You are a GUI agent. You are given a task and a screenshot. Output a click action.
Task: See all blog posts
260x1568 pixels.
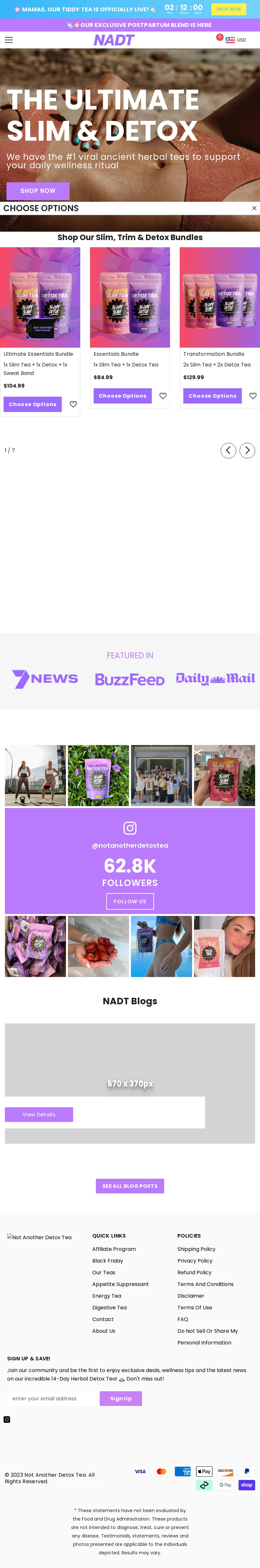[x=130, y=1186]
